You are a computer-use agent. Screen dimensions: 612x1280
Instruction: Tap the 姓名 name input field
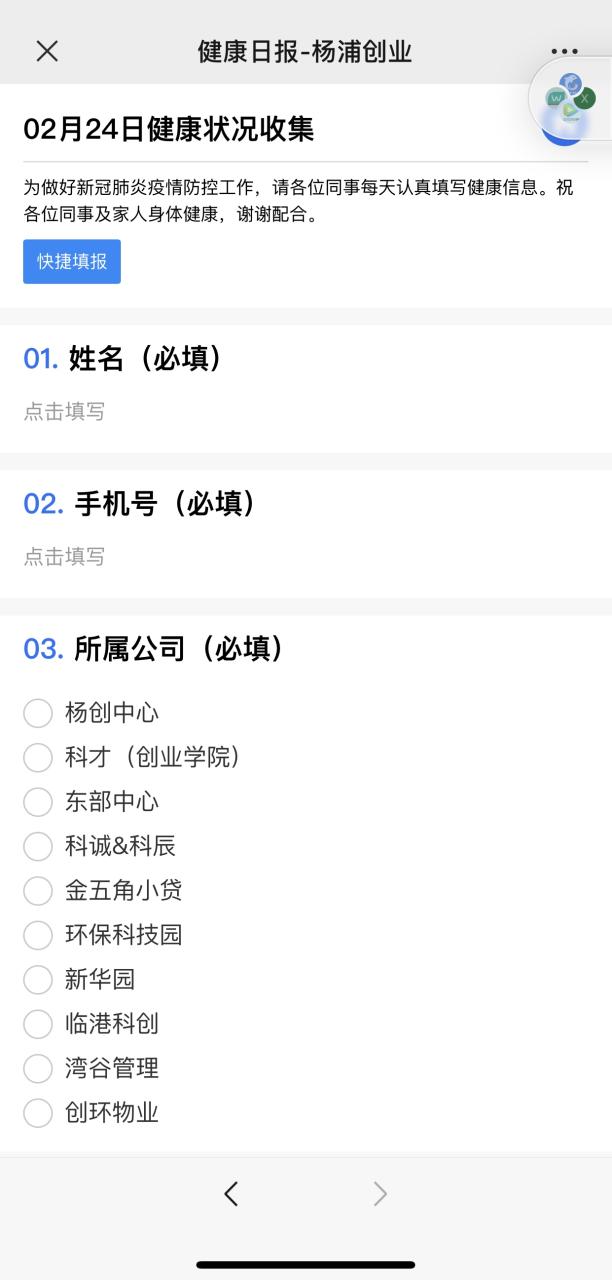coord(65,412)
